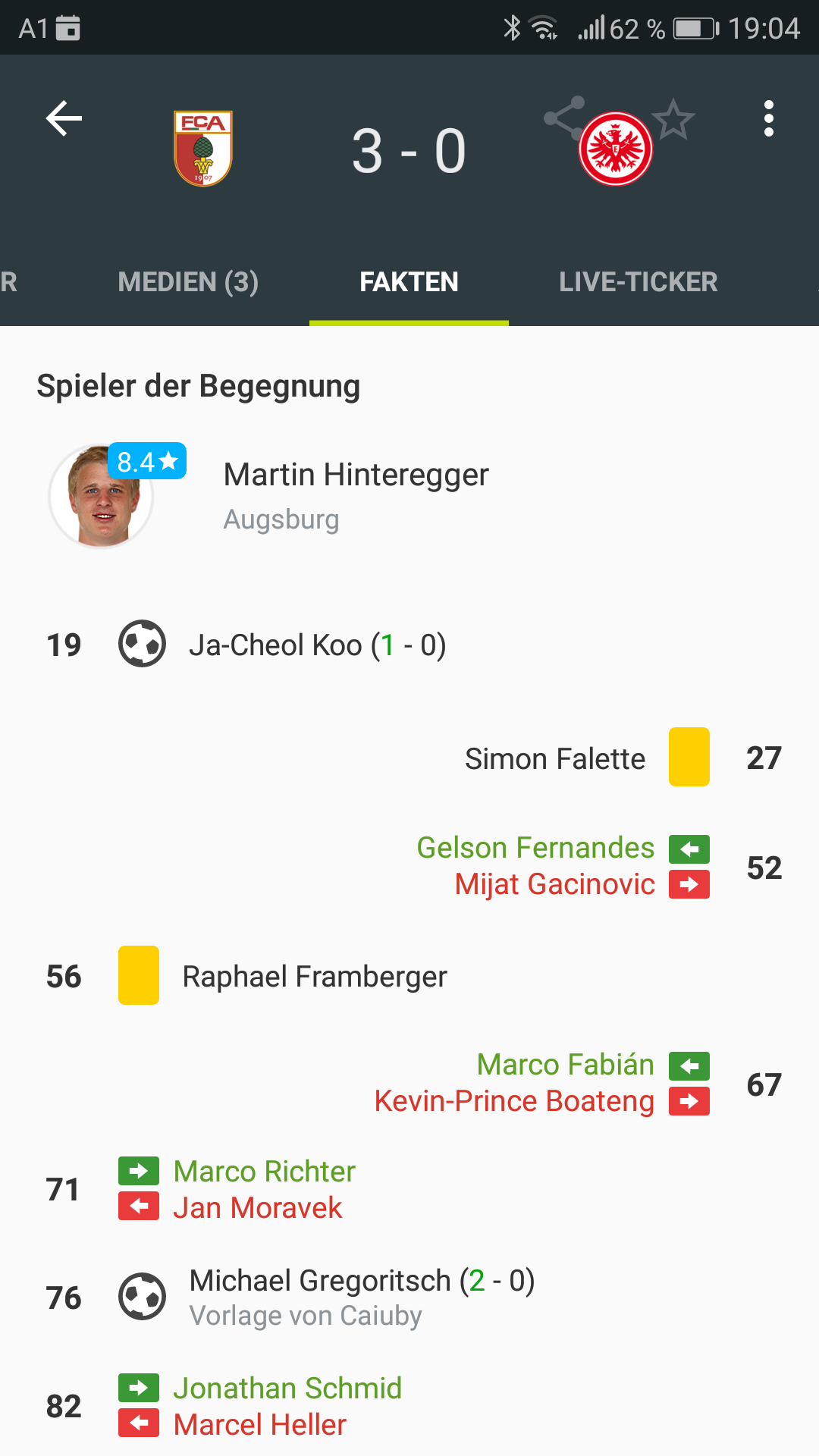The image size is (819, 1456).
Task: Open Eintracht Frankfurt team crest
Action: [616, 149]
